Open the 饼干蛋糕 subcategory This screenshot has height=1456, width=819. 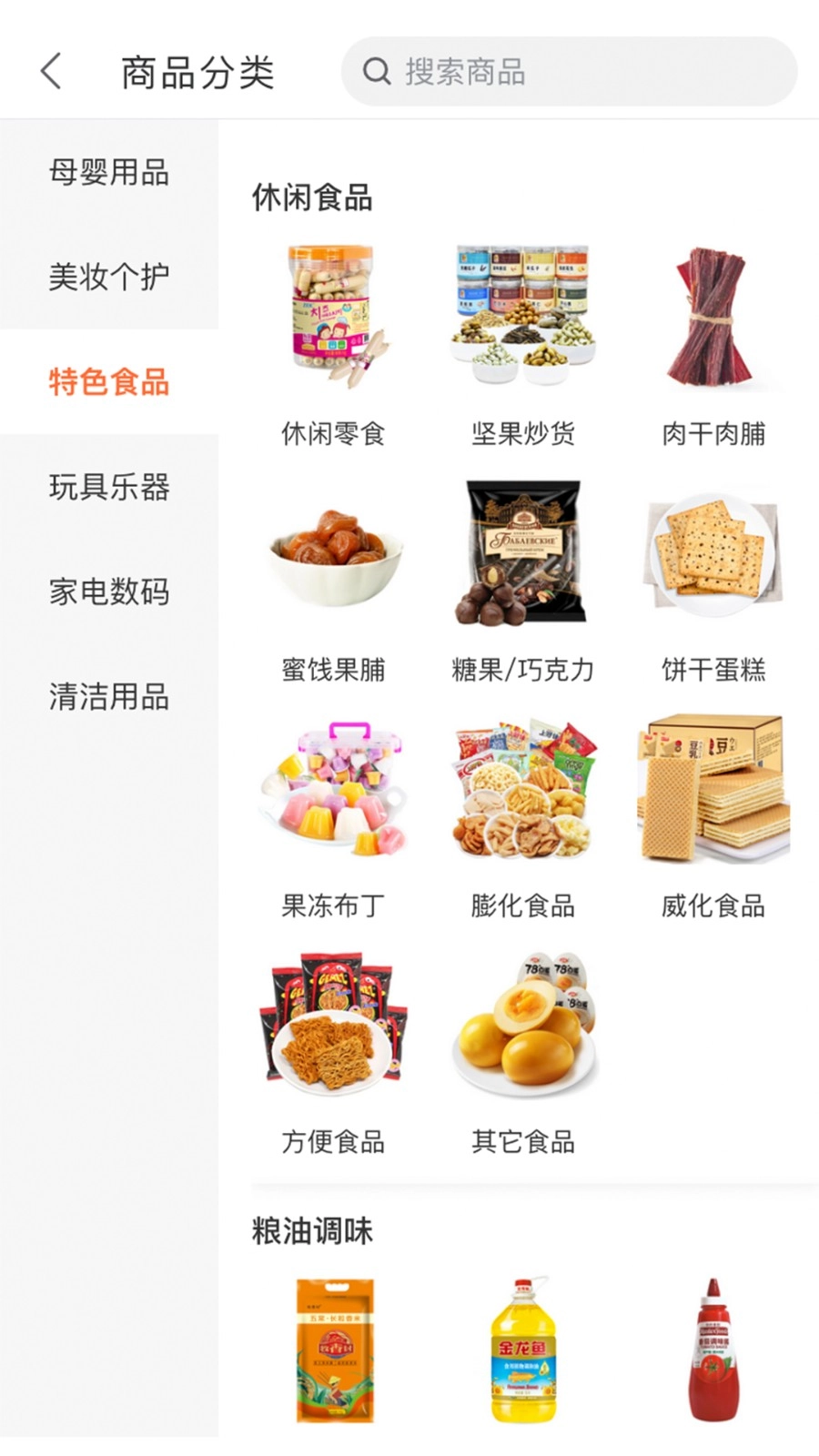(x=713, y=582)
